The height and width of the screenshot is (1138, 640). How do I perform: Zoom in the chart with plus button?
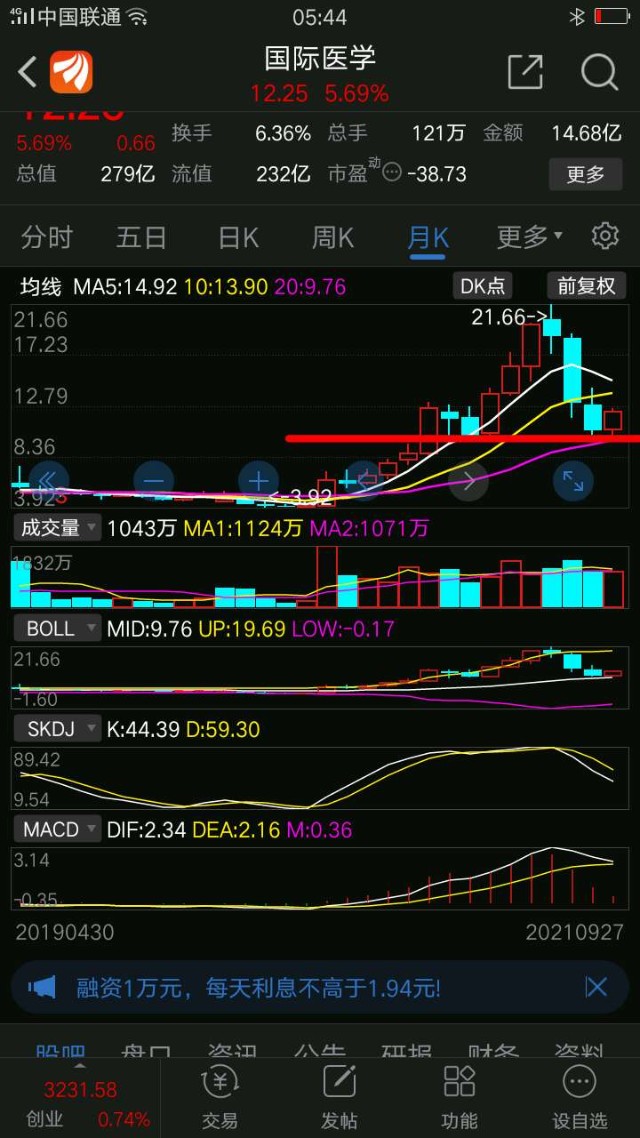point(259,480)
